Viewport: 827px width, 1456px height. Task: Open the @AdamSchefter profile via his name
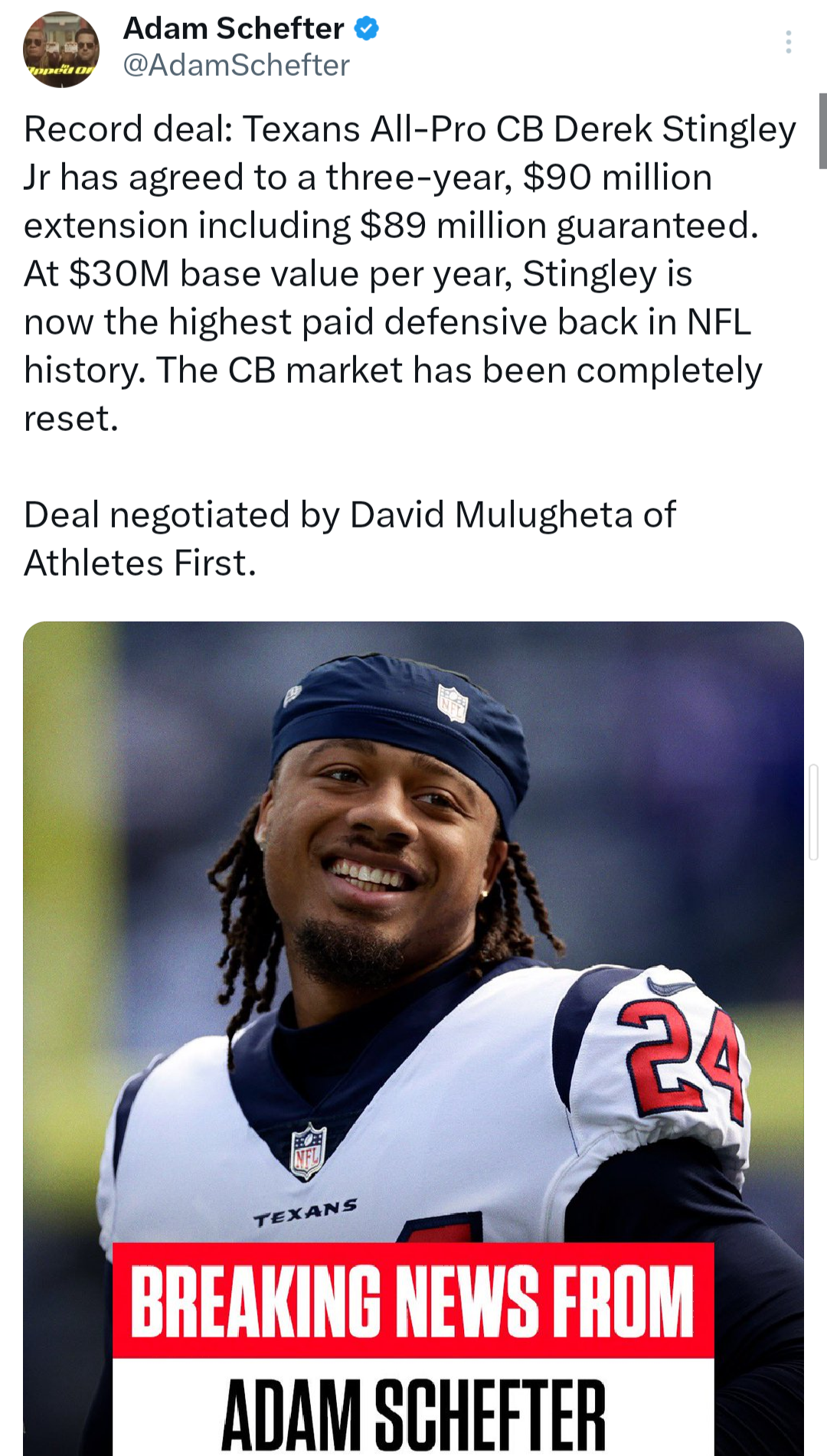[234, 28]
